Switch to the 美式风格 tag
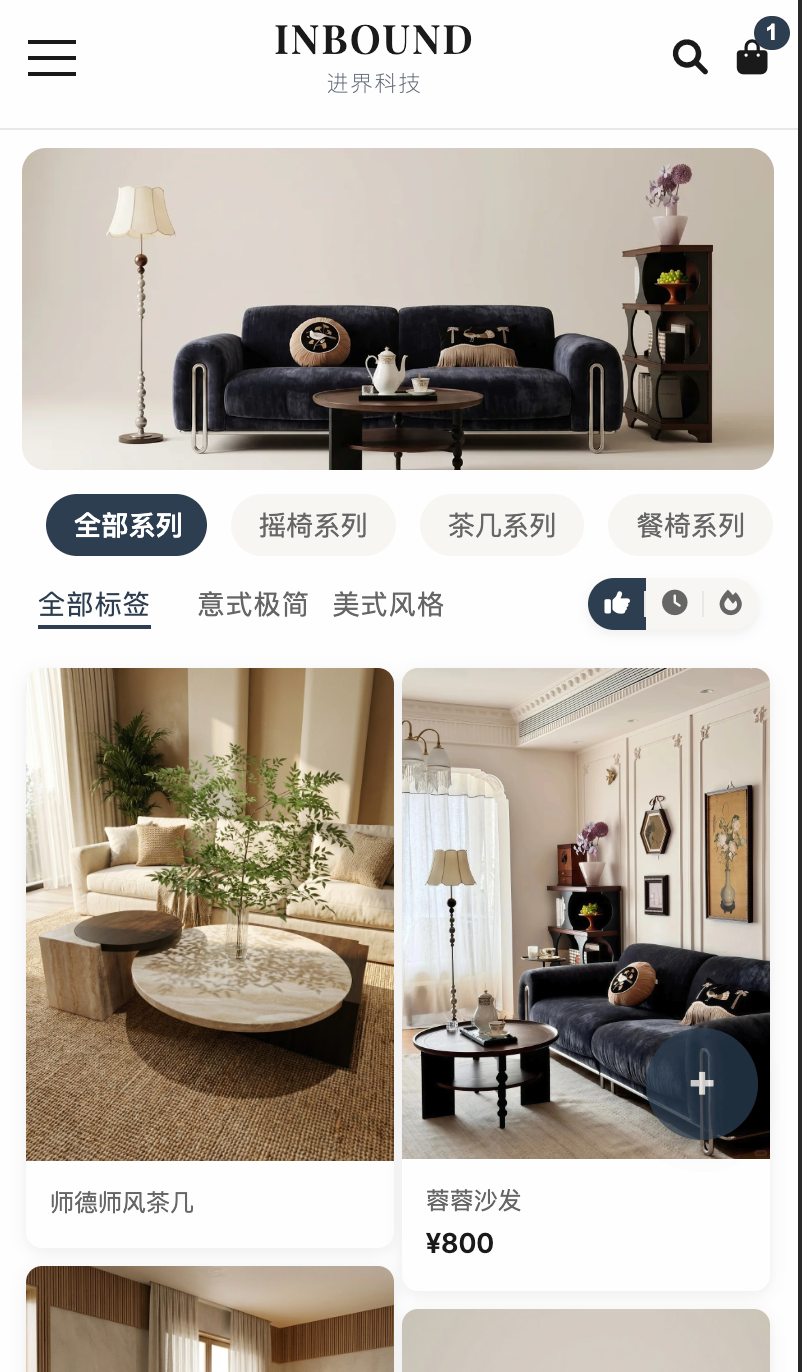The image size is (802, 1372). click(388, 605)
